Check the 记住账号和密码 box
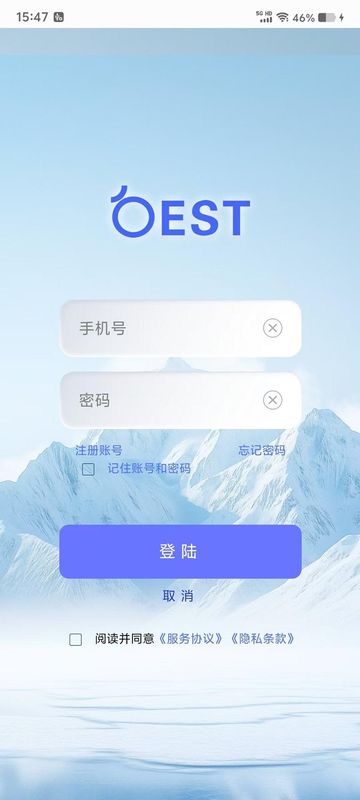Screen dimensions: 360x800 point(88,469)
